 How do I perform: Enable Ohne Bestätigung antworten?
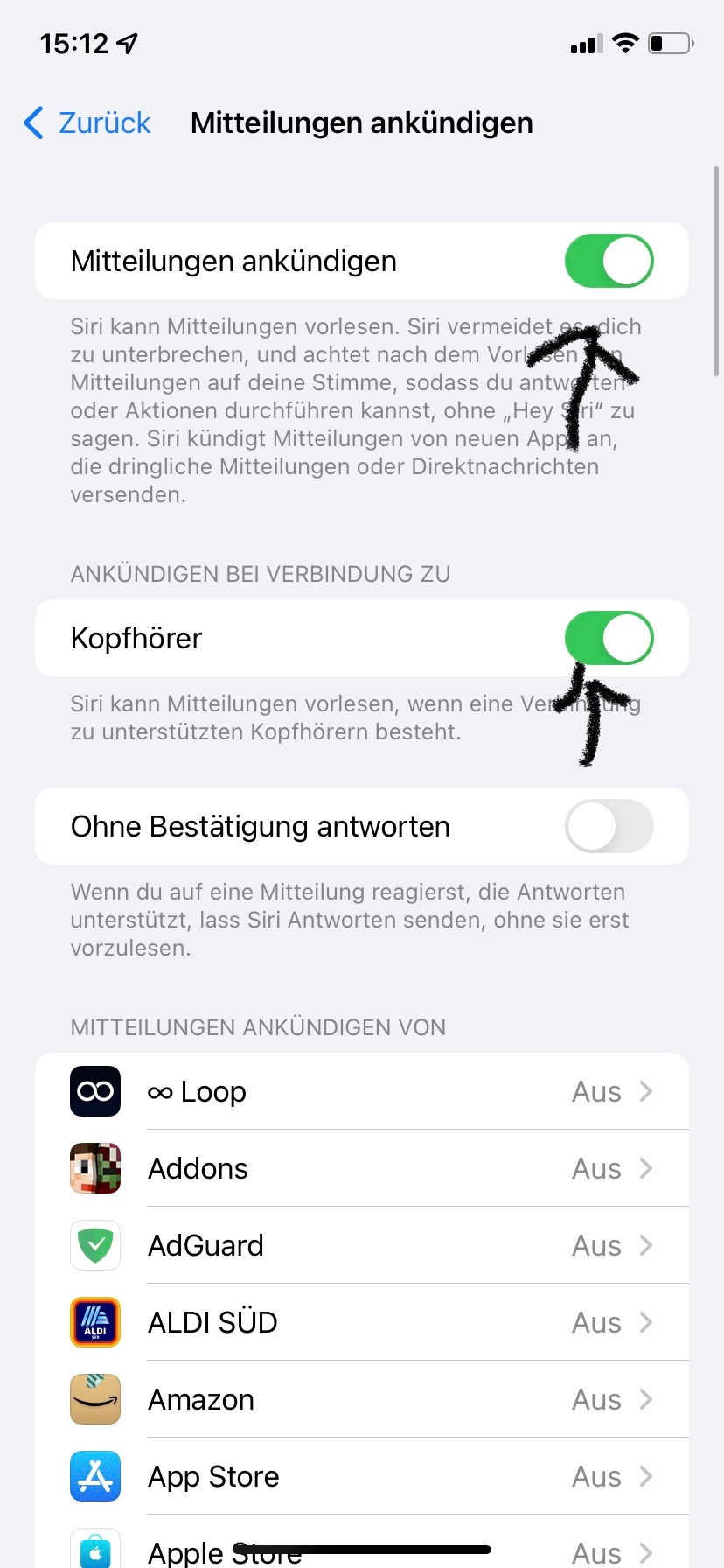[x=609, y=826]
